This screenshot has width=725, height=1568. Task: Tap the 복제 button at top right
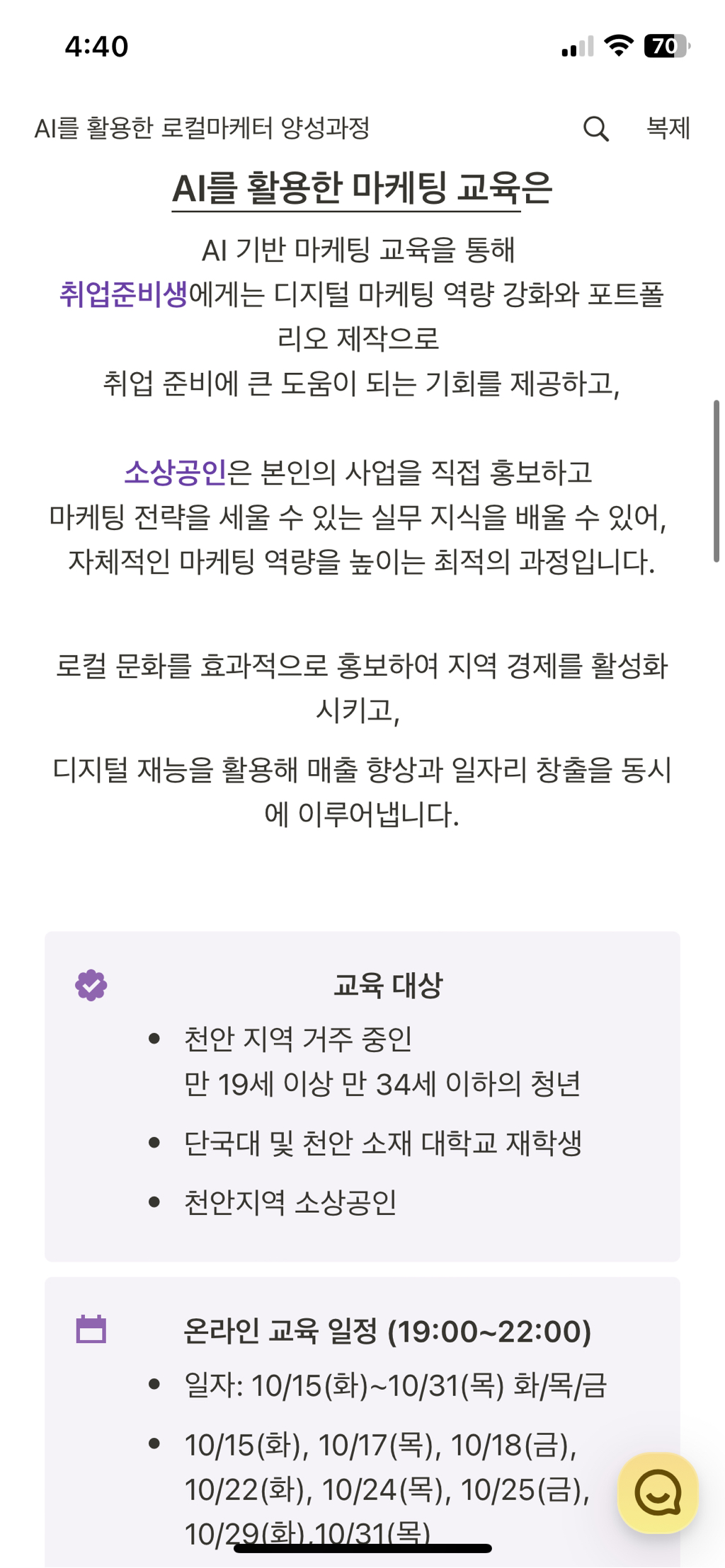(667, 128)
